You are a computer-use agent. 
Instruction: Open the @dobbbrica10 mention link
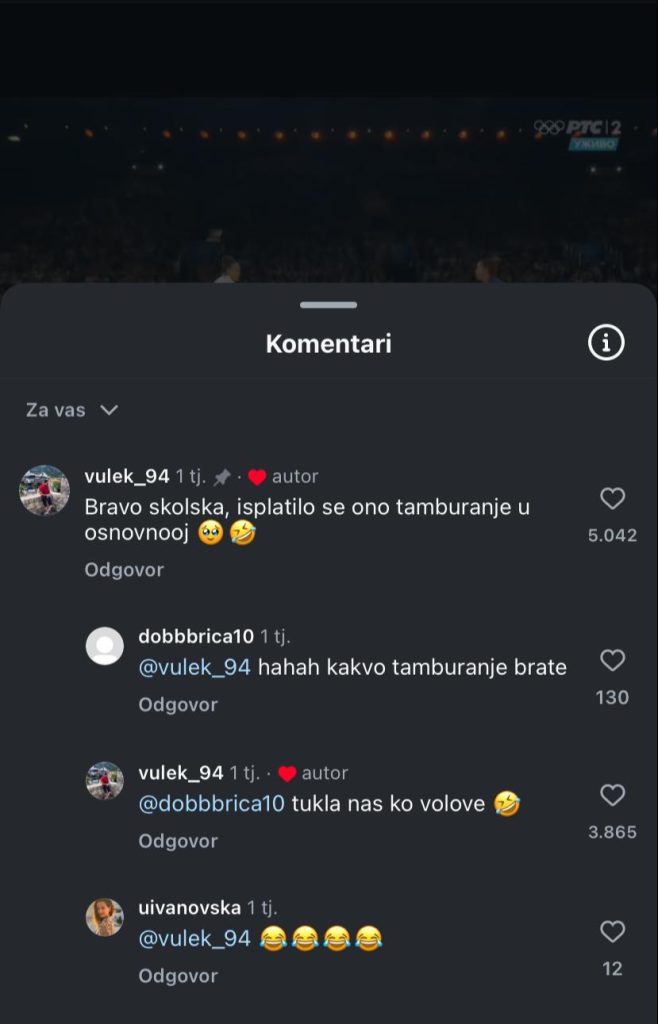212,804
